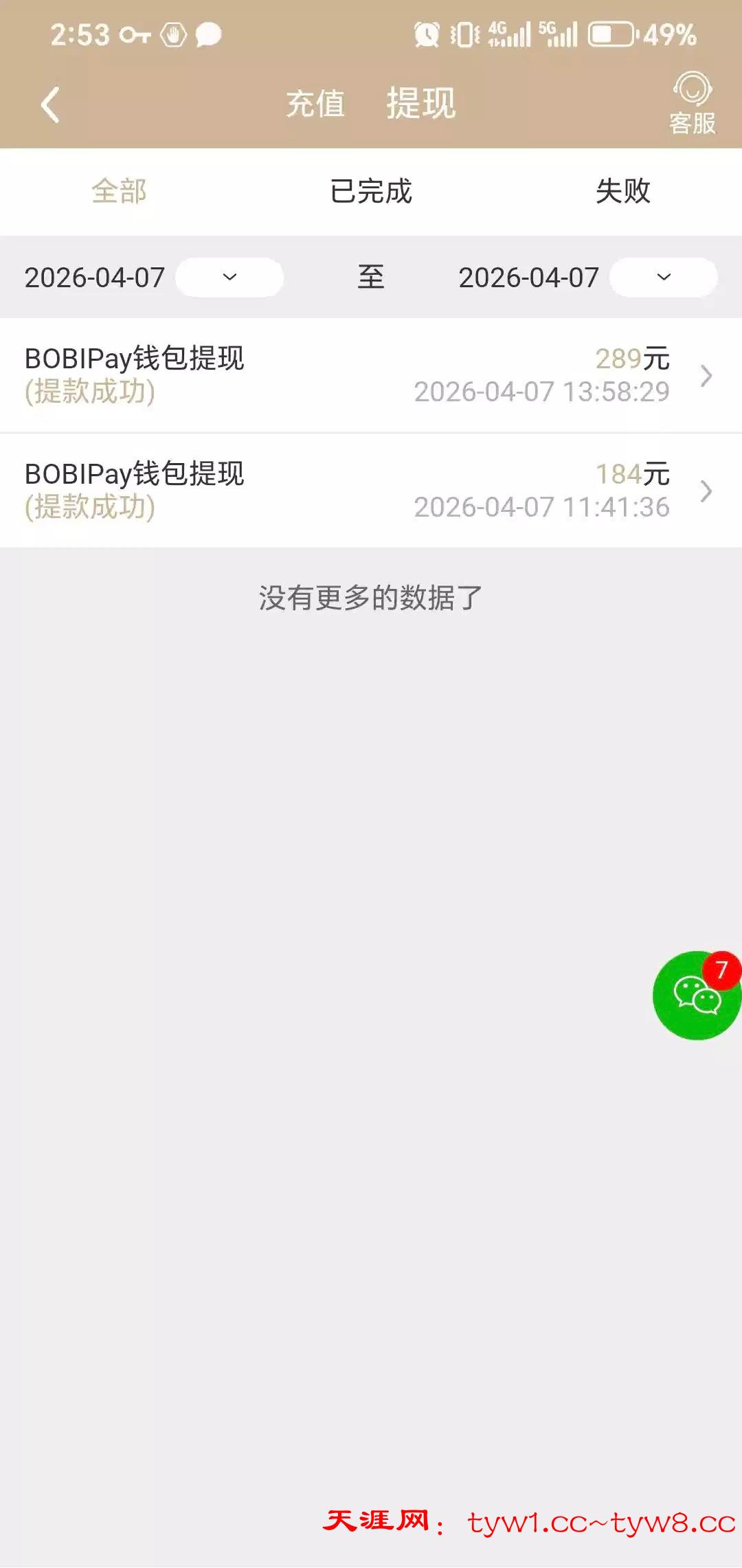Filter by 已完成 records
The image size is (742, 1568).
371,192
